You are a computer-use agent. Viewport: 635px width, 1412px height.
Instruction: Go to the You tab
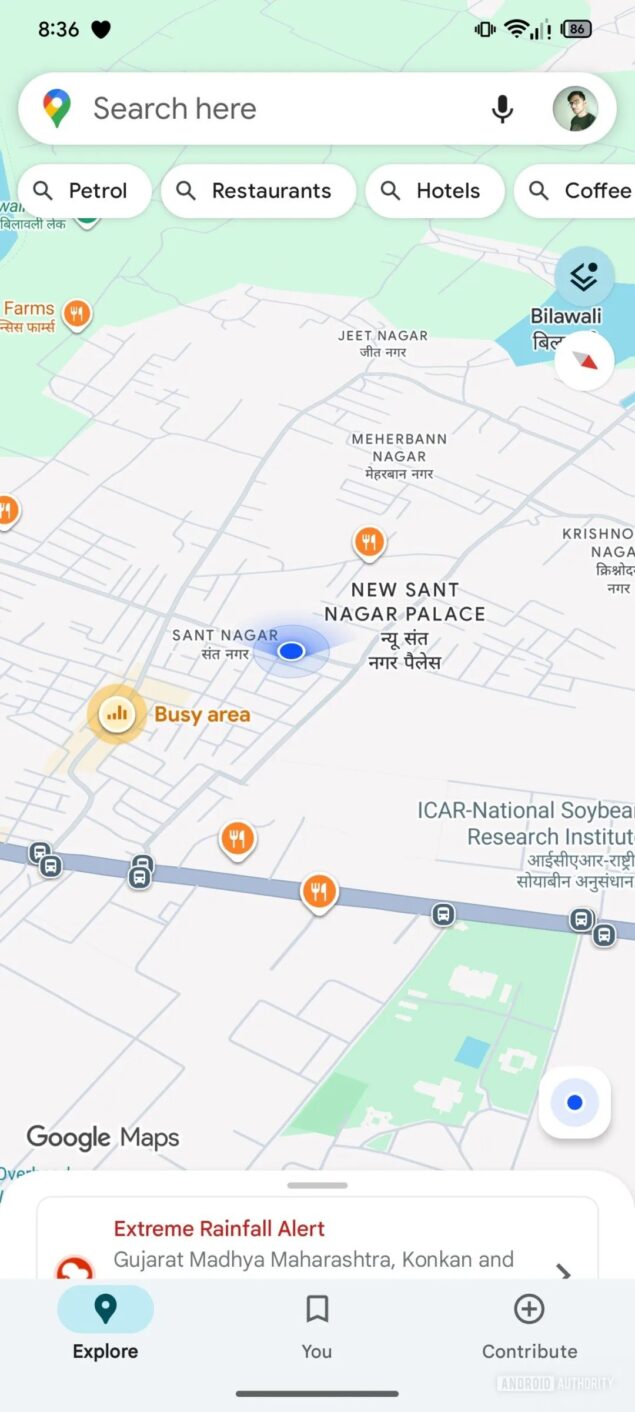click(x=317, y=1324)
